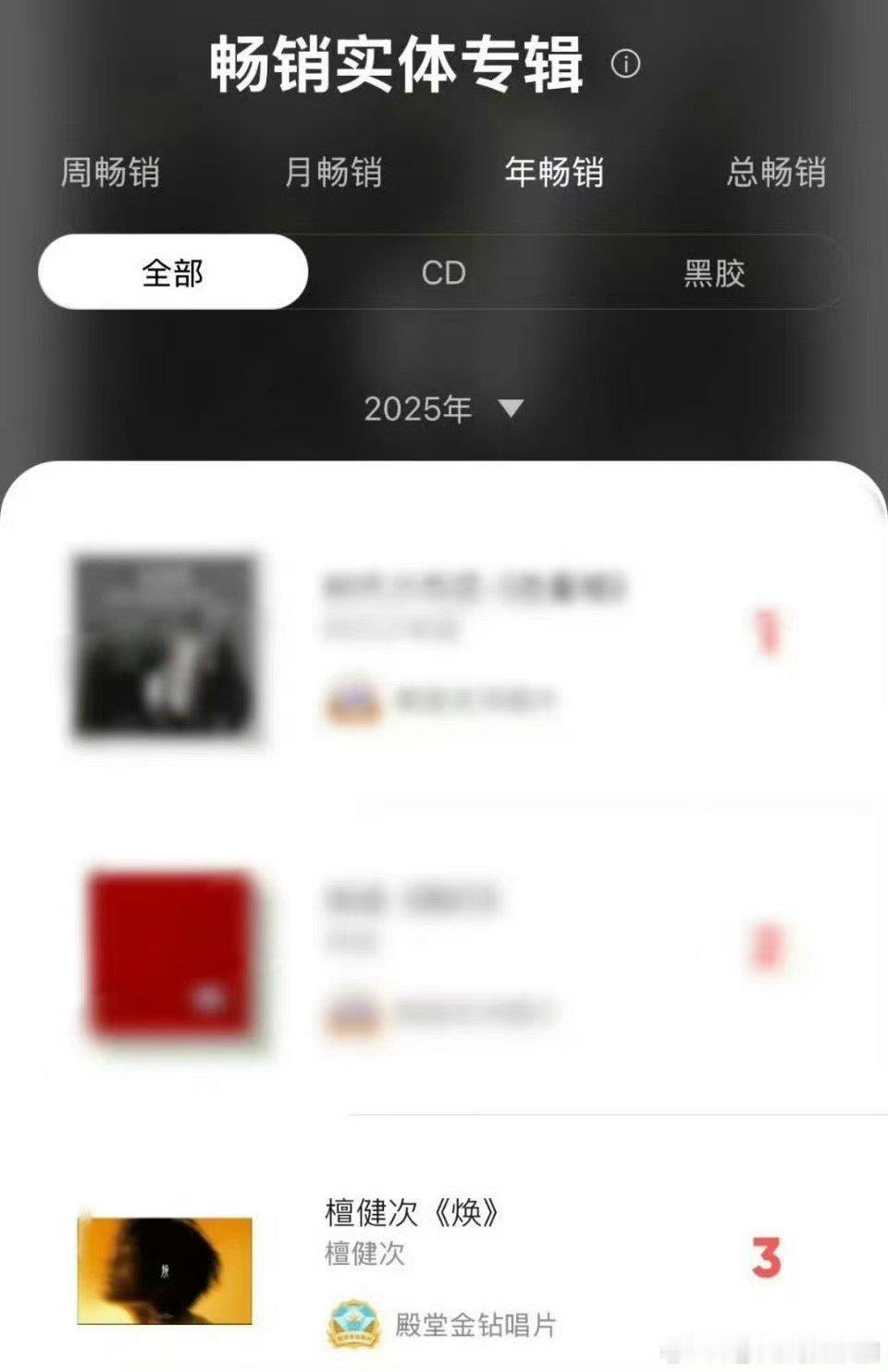Viewport: 888px width, 1372px height.
Task: Select the 全部 filter option
Action: point(171,273)
